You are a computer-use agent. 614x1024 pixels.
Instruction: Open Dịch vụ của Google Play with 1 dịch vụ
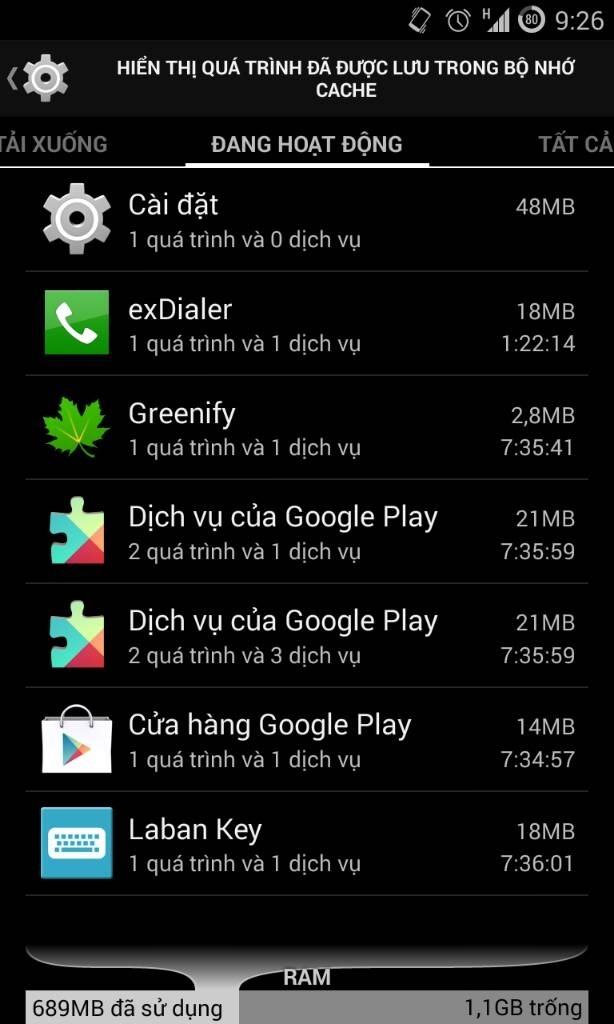tap(307, 532)
